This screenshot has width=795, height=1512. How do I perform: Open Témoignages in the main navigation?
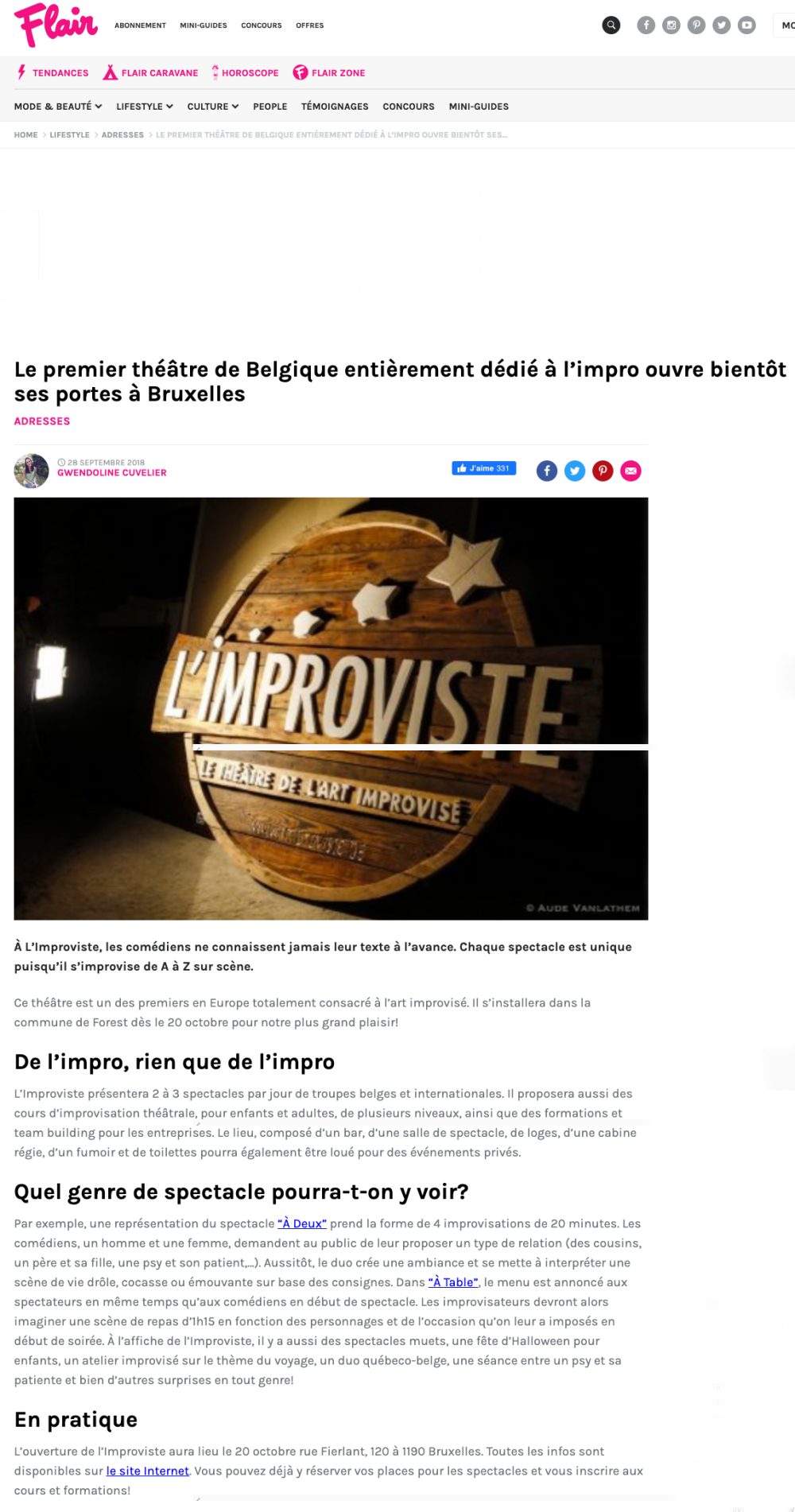(x=335, y=107)
